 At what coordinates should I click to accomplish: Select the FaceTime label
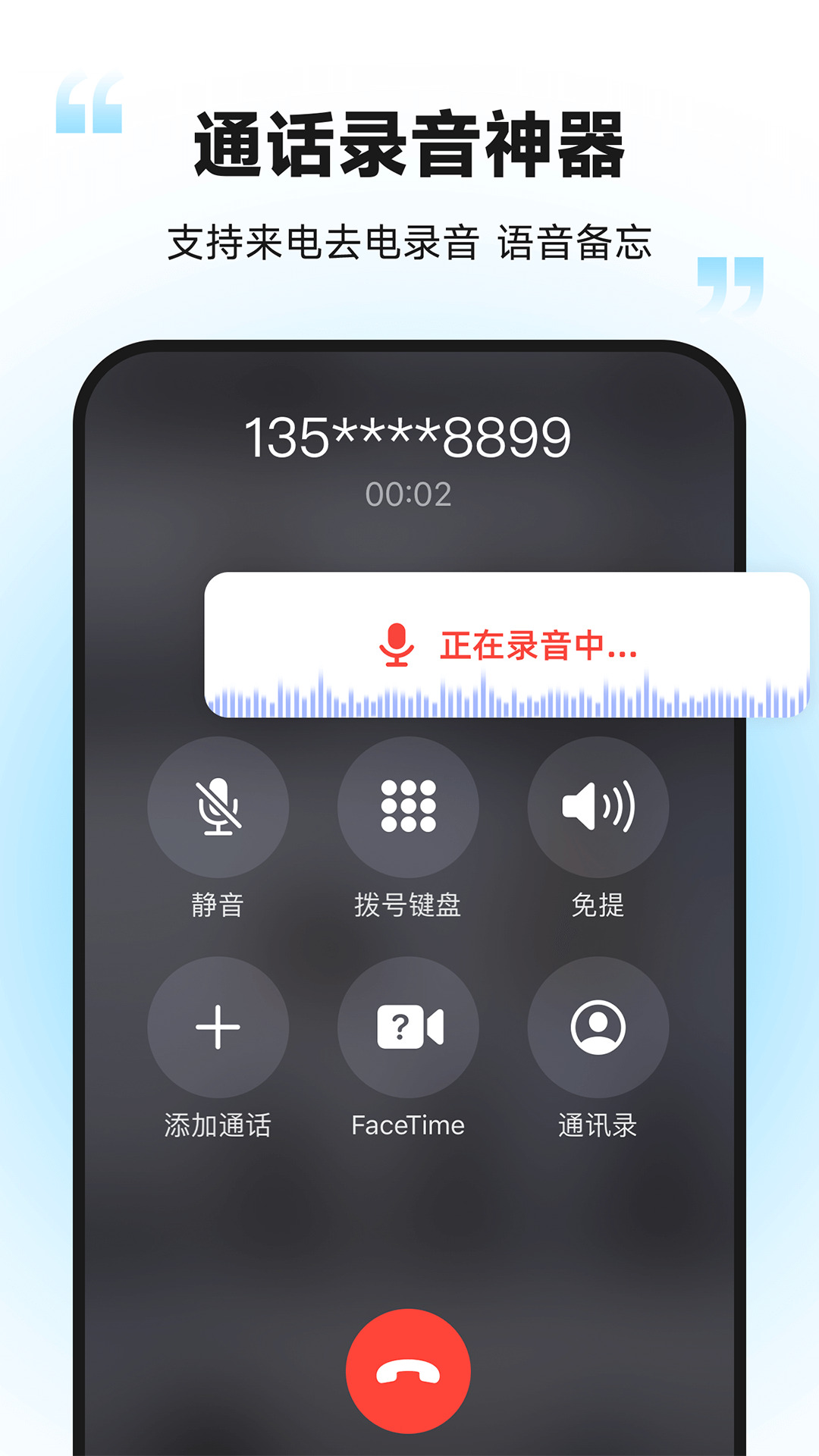tap(409, 1125)
